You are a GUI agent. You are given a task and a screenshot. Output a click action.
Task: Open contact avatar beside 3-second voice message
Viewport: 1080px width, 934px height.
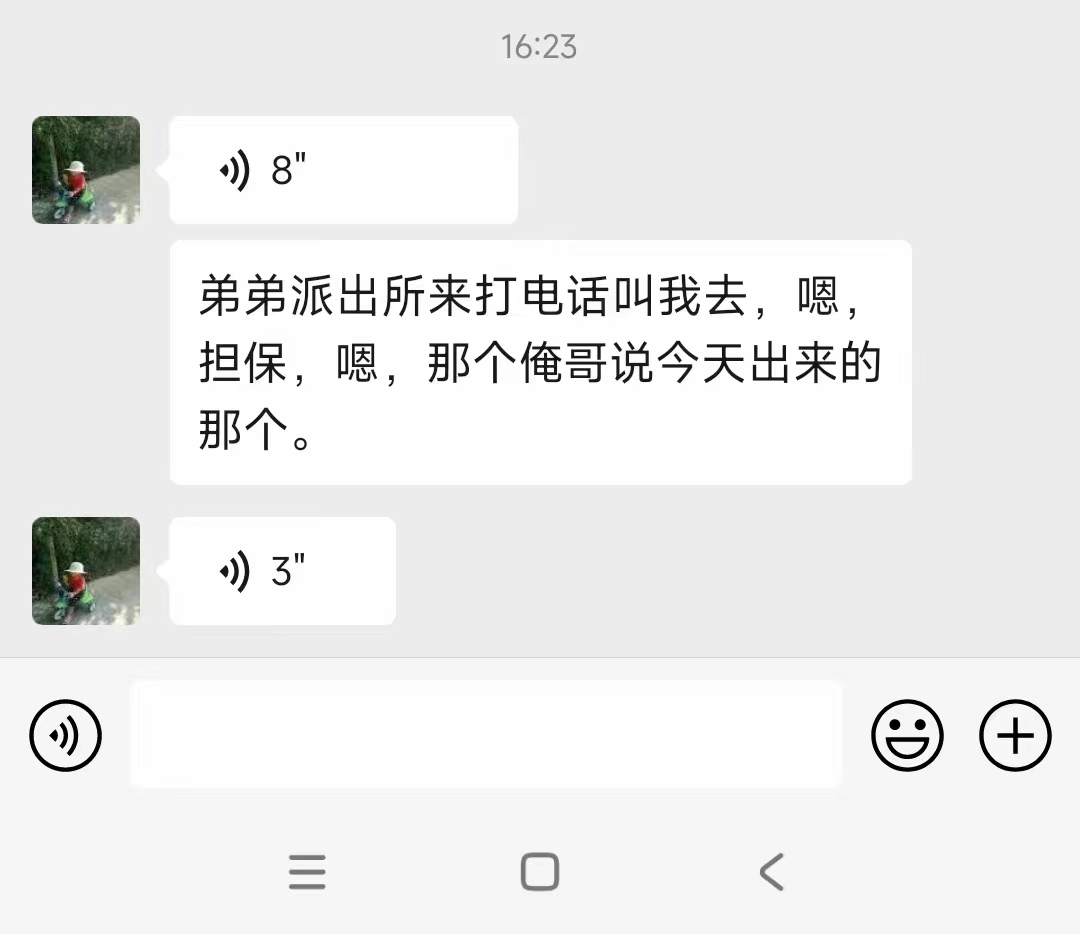click(x=86, y=571)
